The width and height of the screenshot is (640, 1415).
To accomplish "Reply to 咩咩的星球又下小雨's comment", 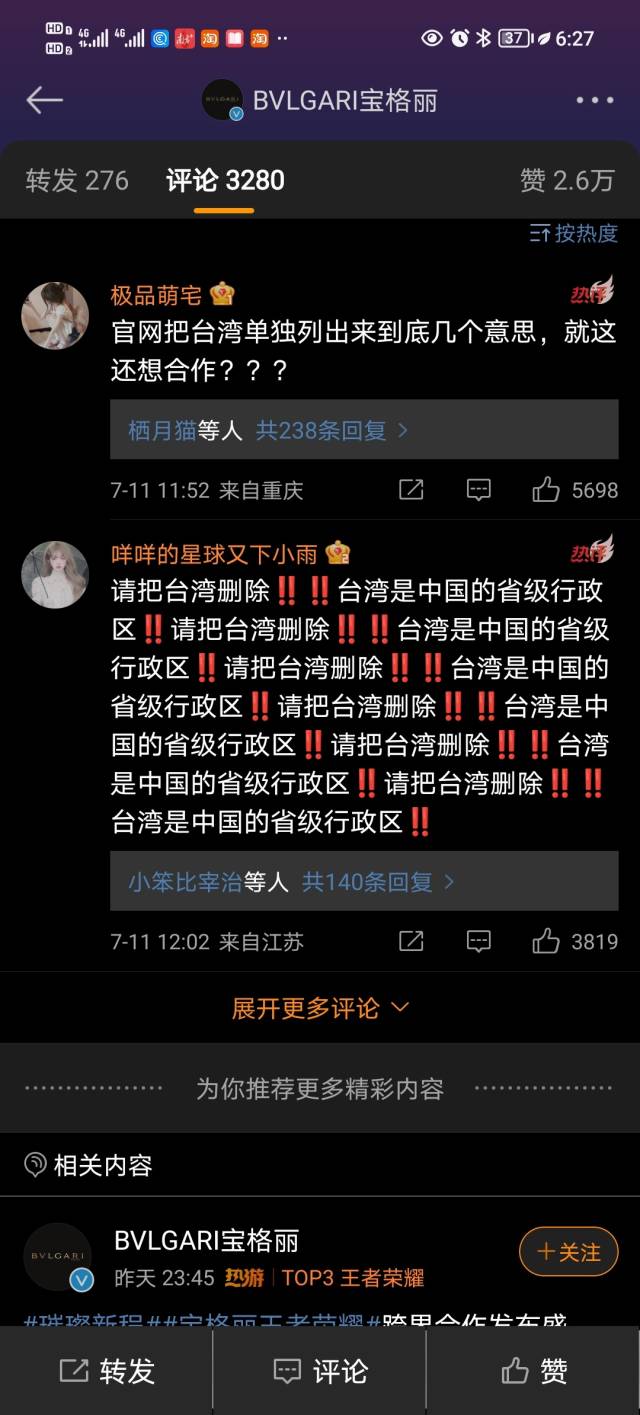I will coord(479,941).
